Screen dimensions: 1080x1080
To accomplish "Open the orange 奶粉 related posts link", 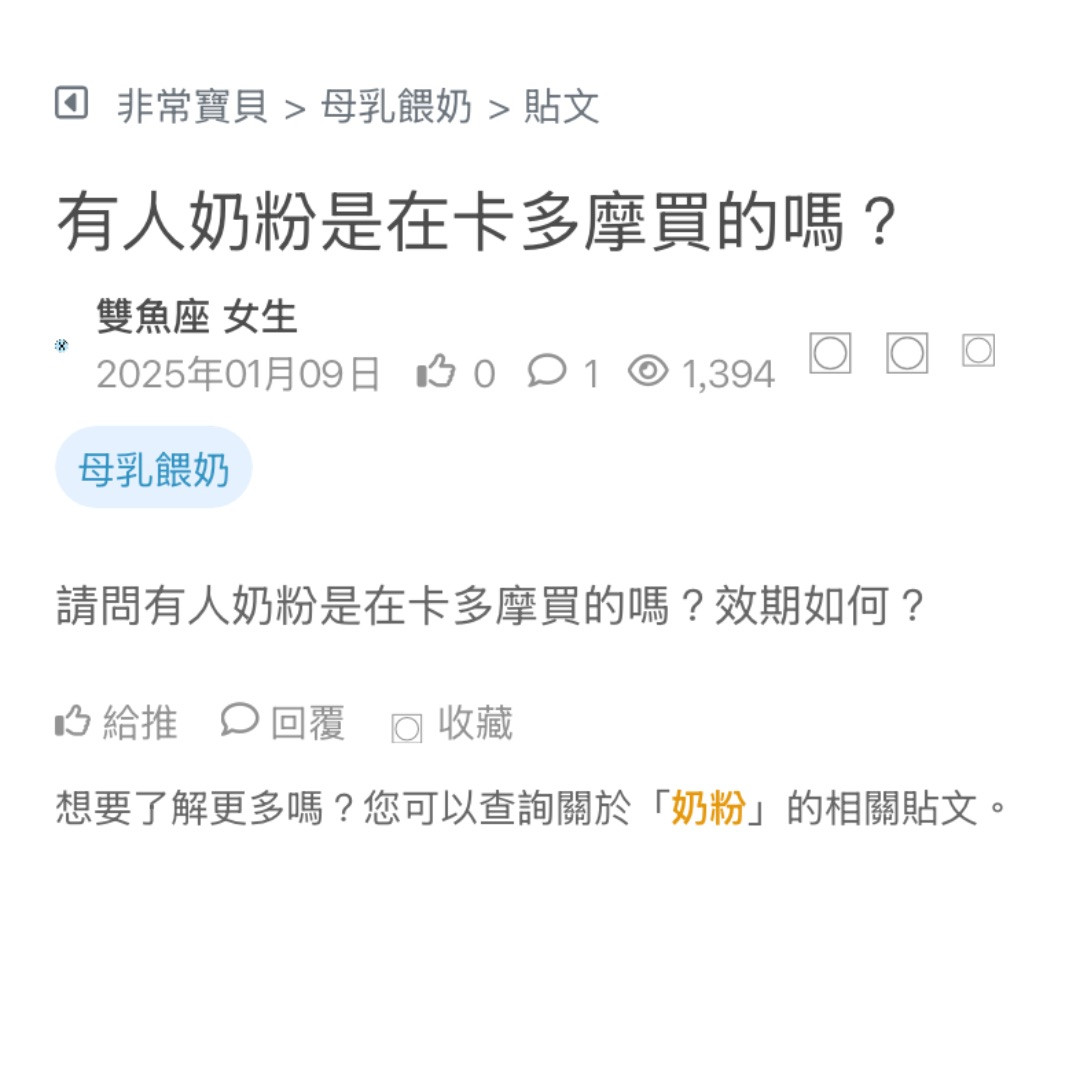I will (x=708, y=808).
